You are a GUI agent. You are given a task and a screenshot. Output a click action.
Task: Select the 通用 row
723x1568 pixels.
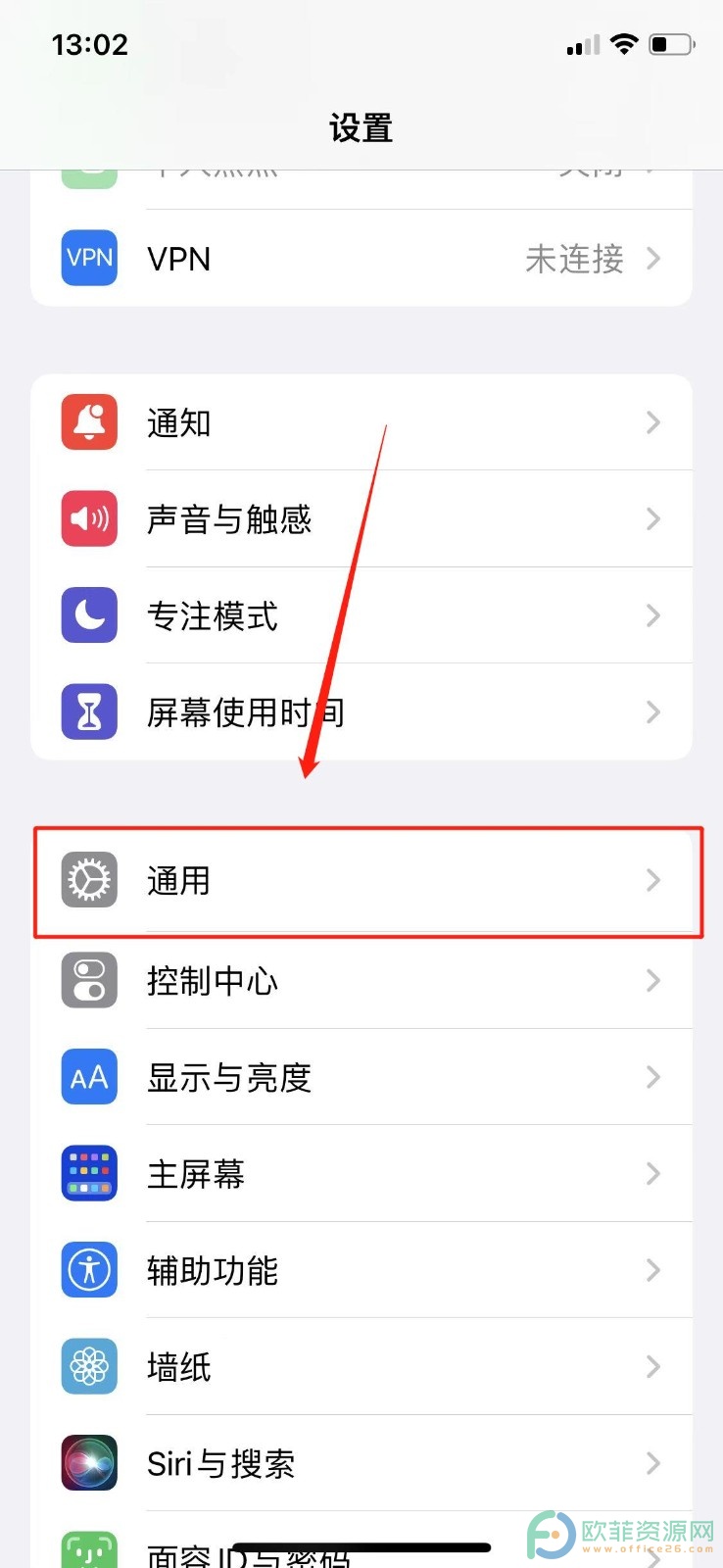(x=361, y=880)
